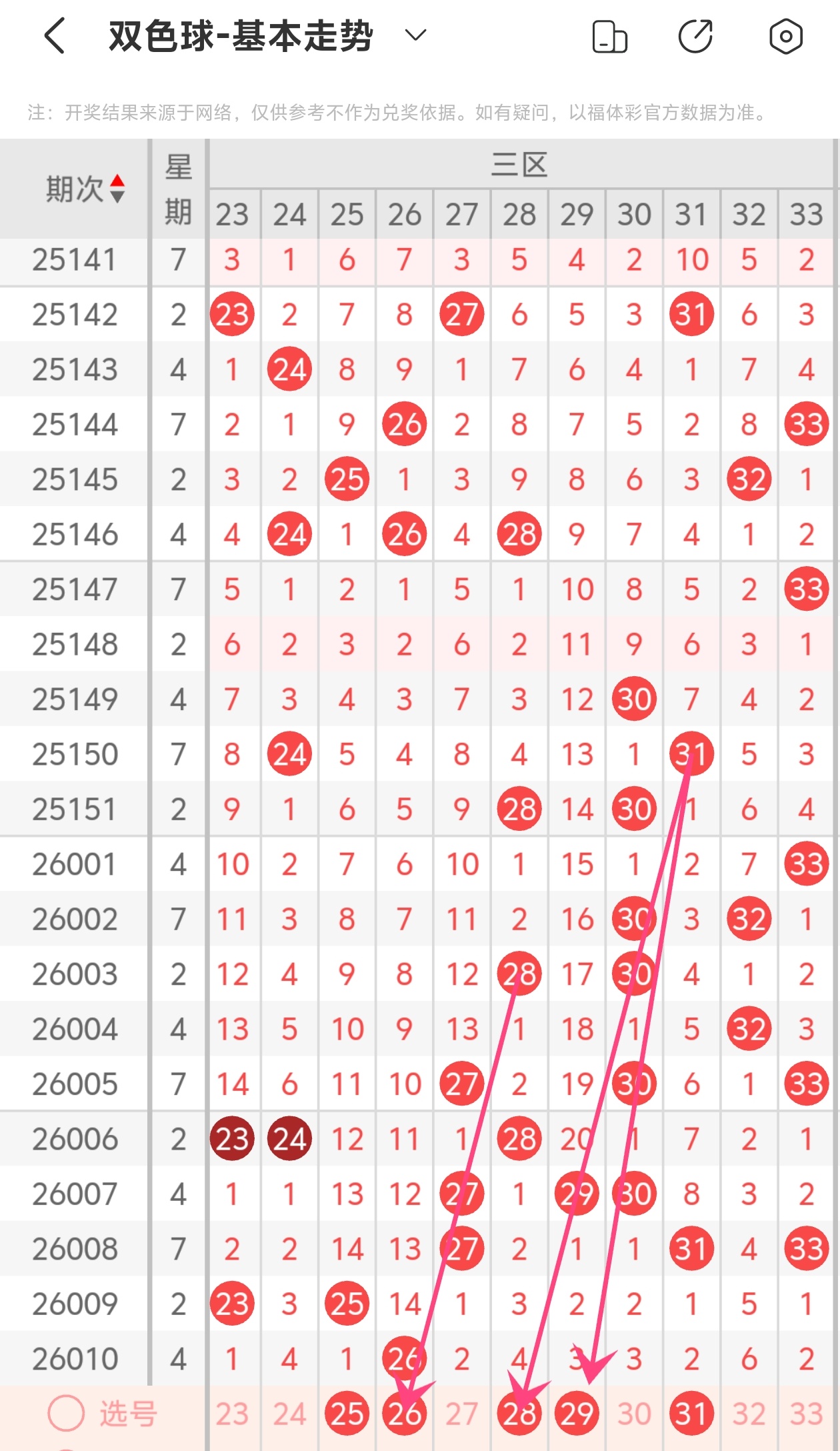Go back from the trend chart
The image size is (840, 1451).
tap(55, 36)
